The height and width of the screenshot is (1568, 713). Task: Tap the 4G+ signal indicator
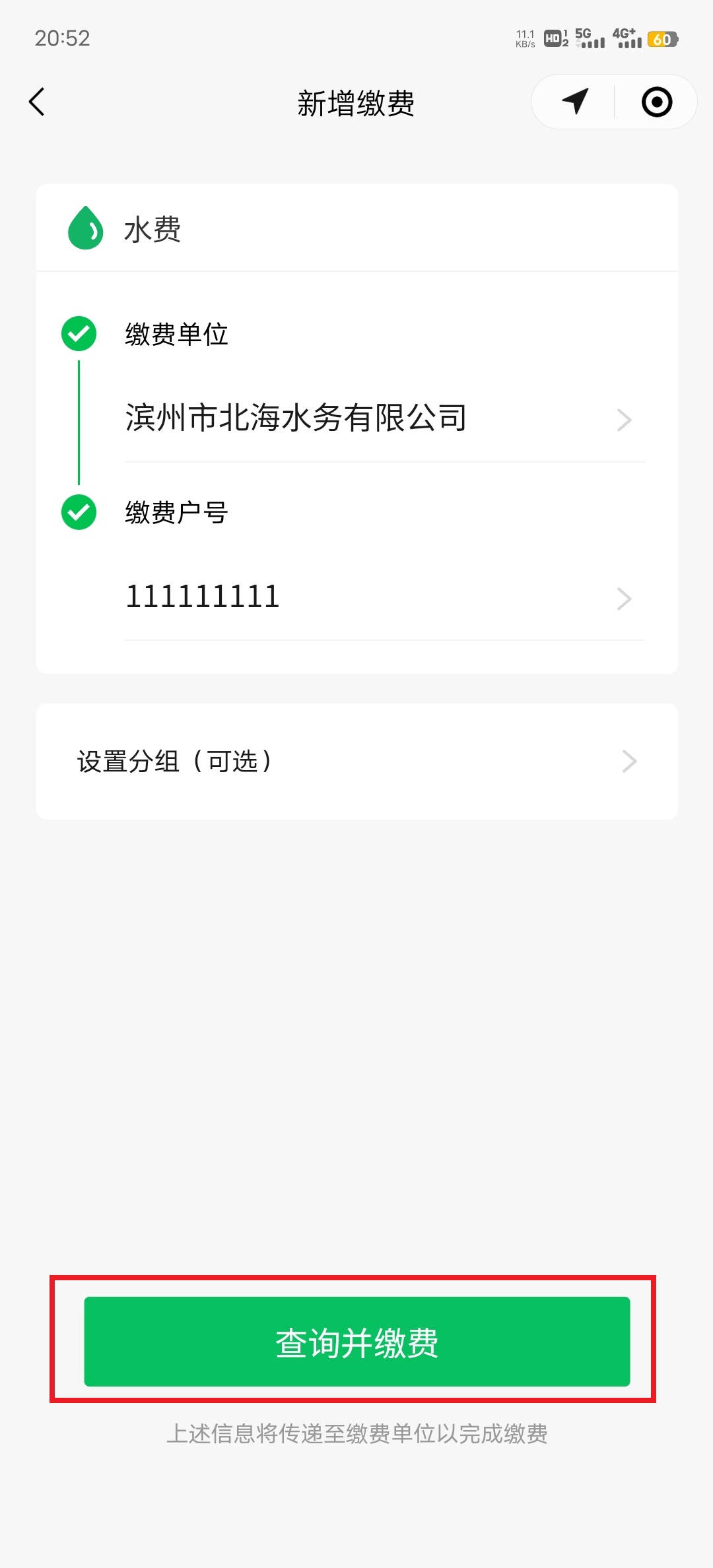[625, 38]
